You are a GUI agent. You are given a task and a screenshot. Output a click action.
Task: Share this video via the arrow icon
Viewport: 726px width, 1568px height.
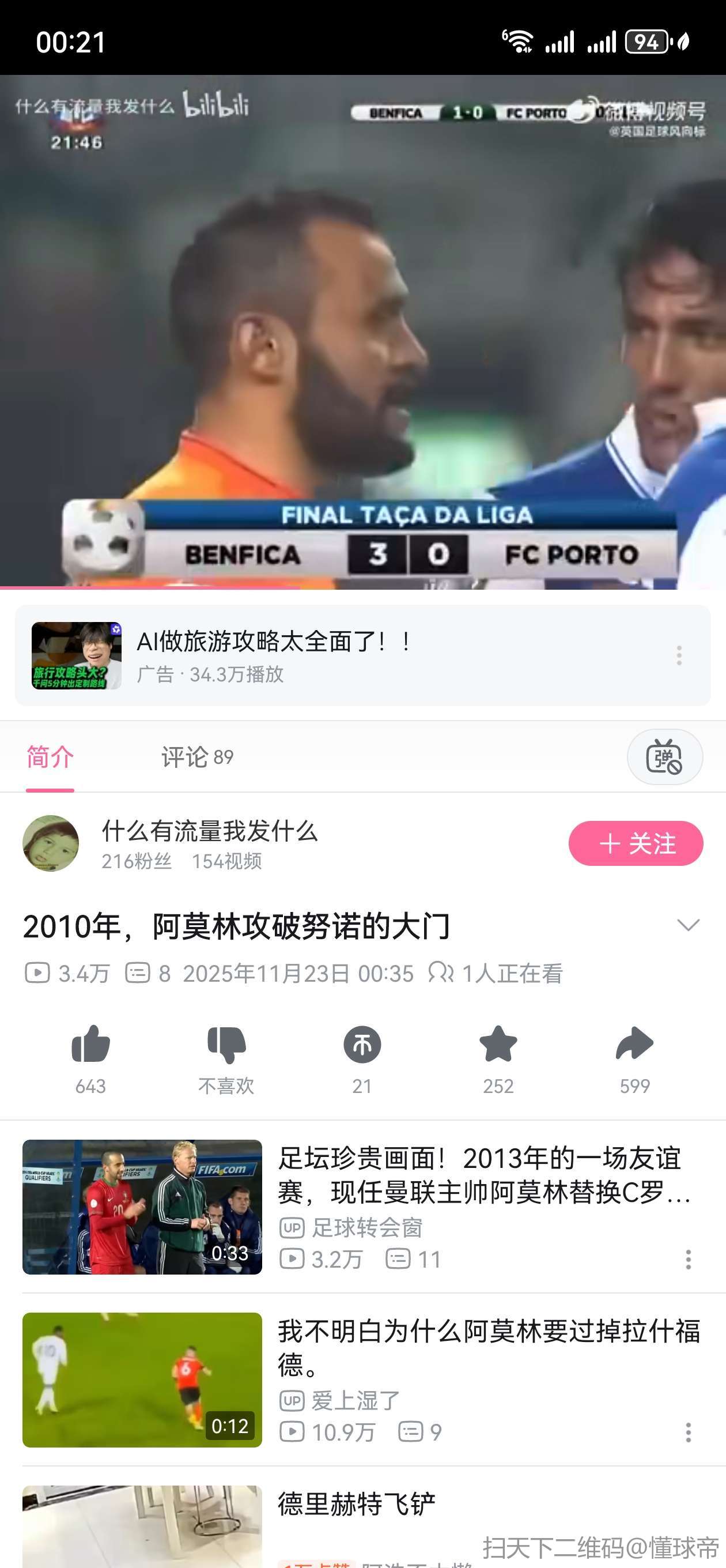(634, 1045)
